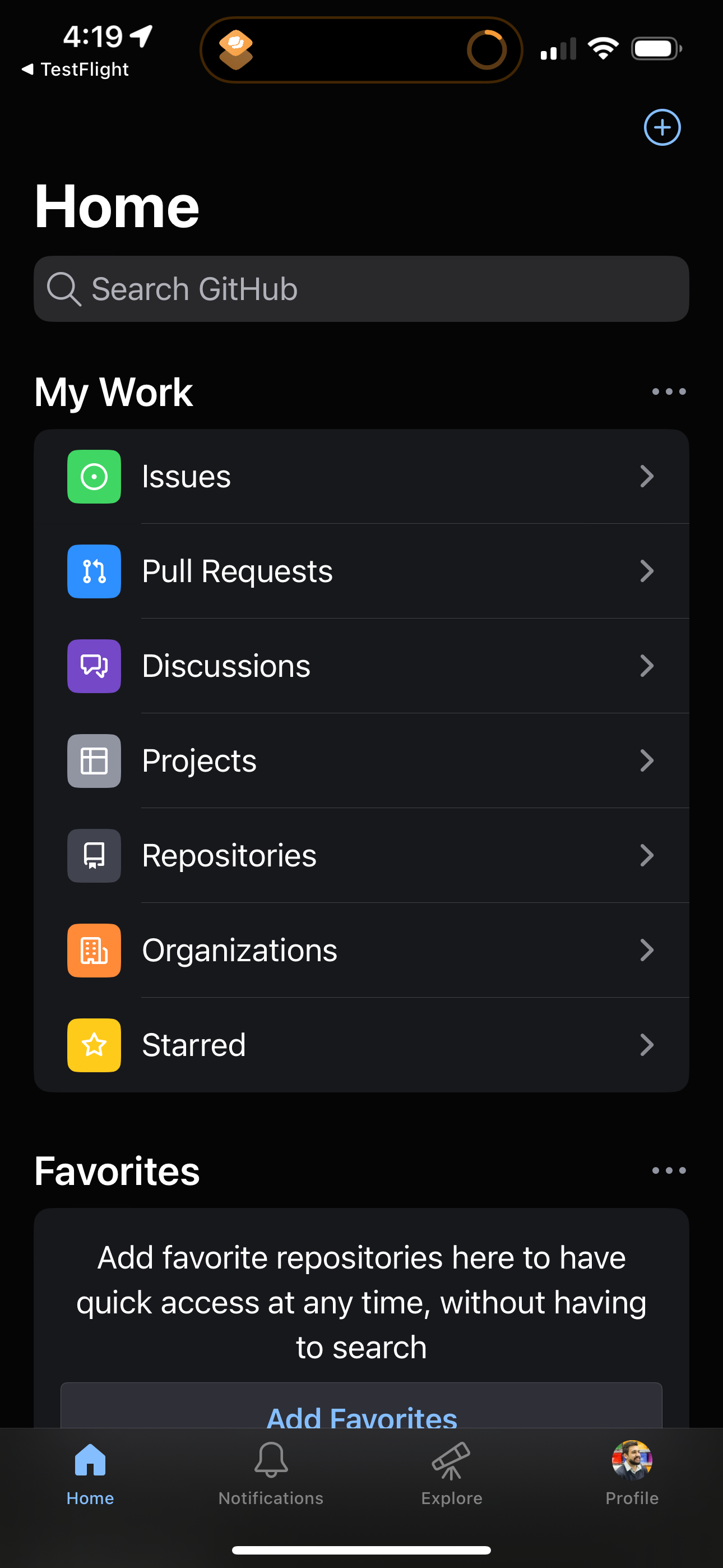The width and height of the screenshot is (723, 1568).
Task: Tap the Notifications bell icon
Action: tap(270, 1461)
